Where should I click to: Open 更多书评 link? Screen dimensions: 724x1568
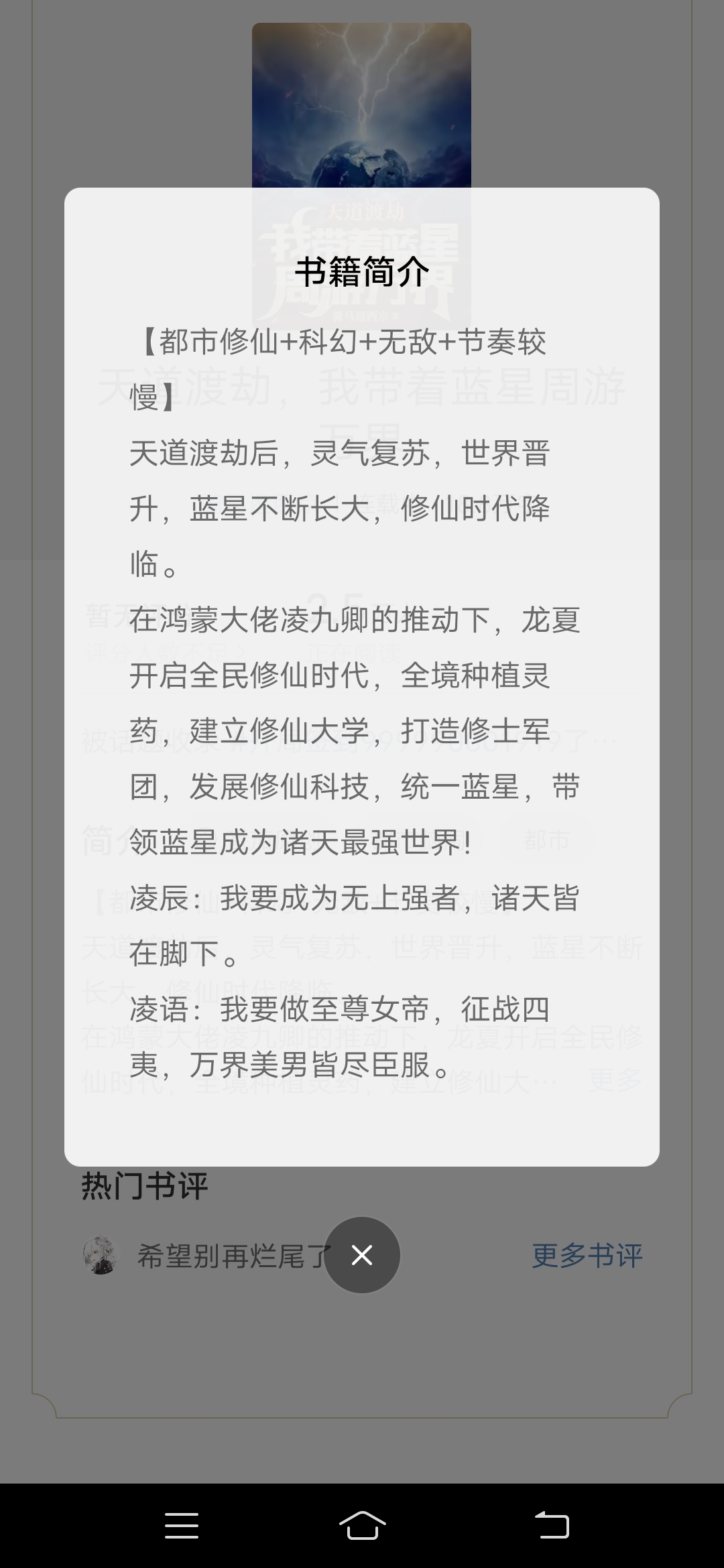tap(587, 1255)
